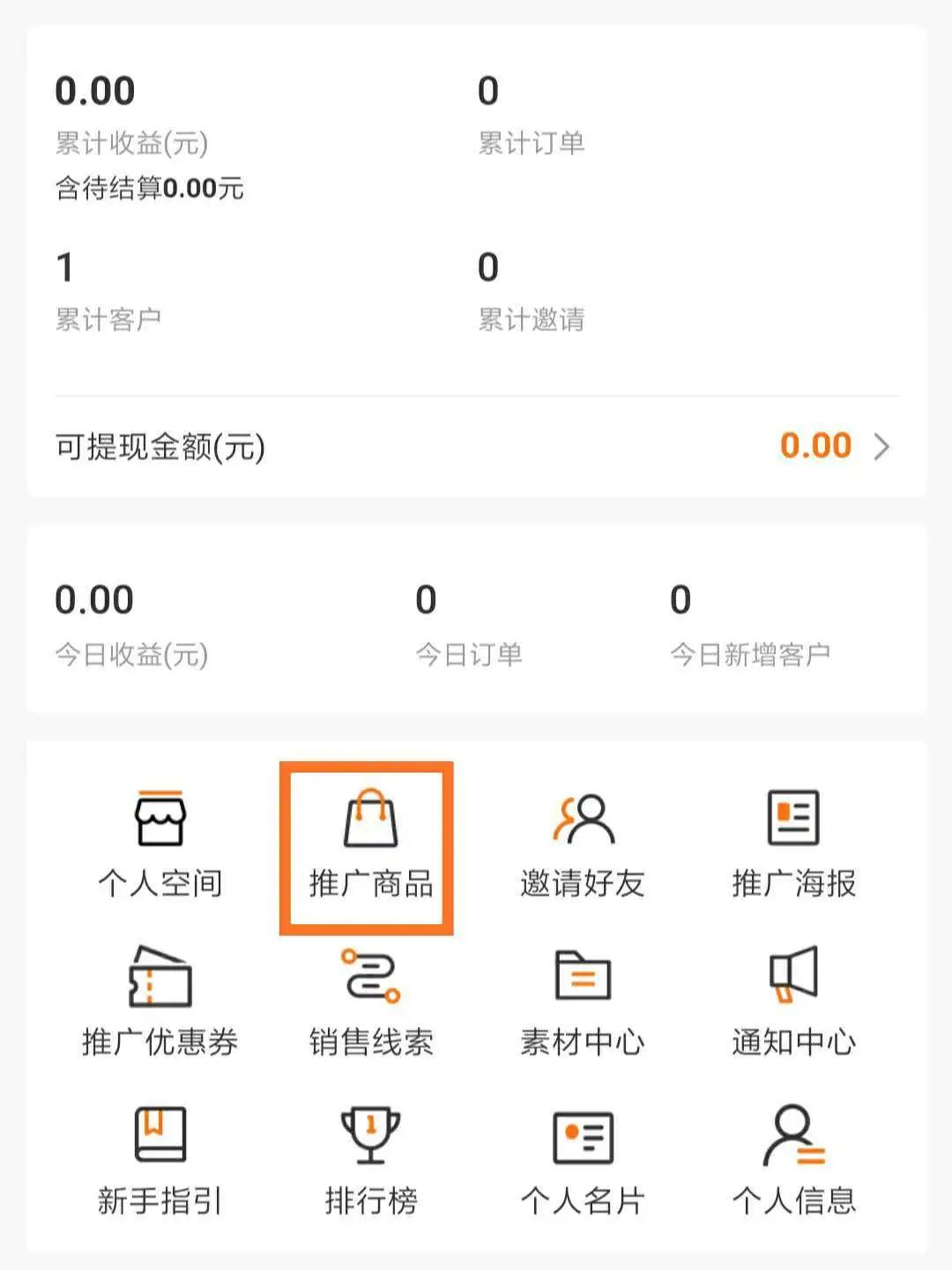Click the orange 0.00 withdrawable amount
The height and width of the screenshot is (1270, 952).
pyautogui.click(x=815, y=445)
